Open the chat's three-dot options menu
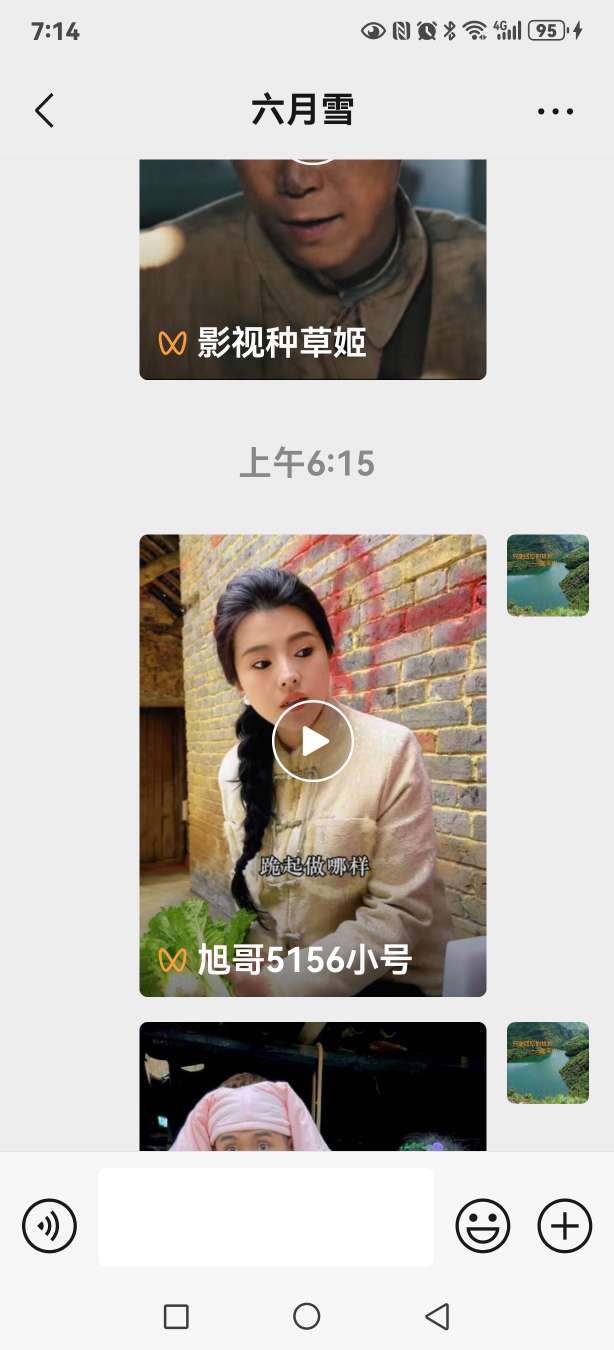 (555, 111)
